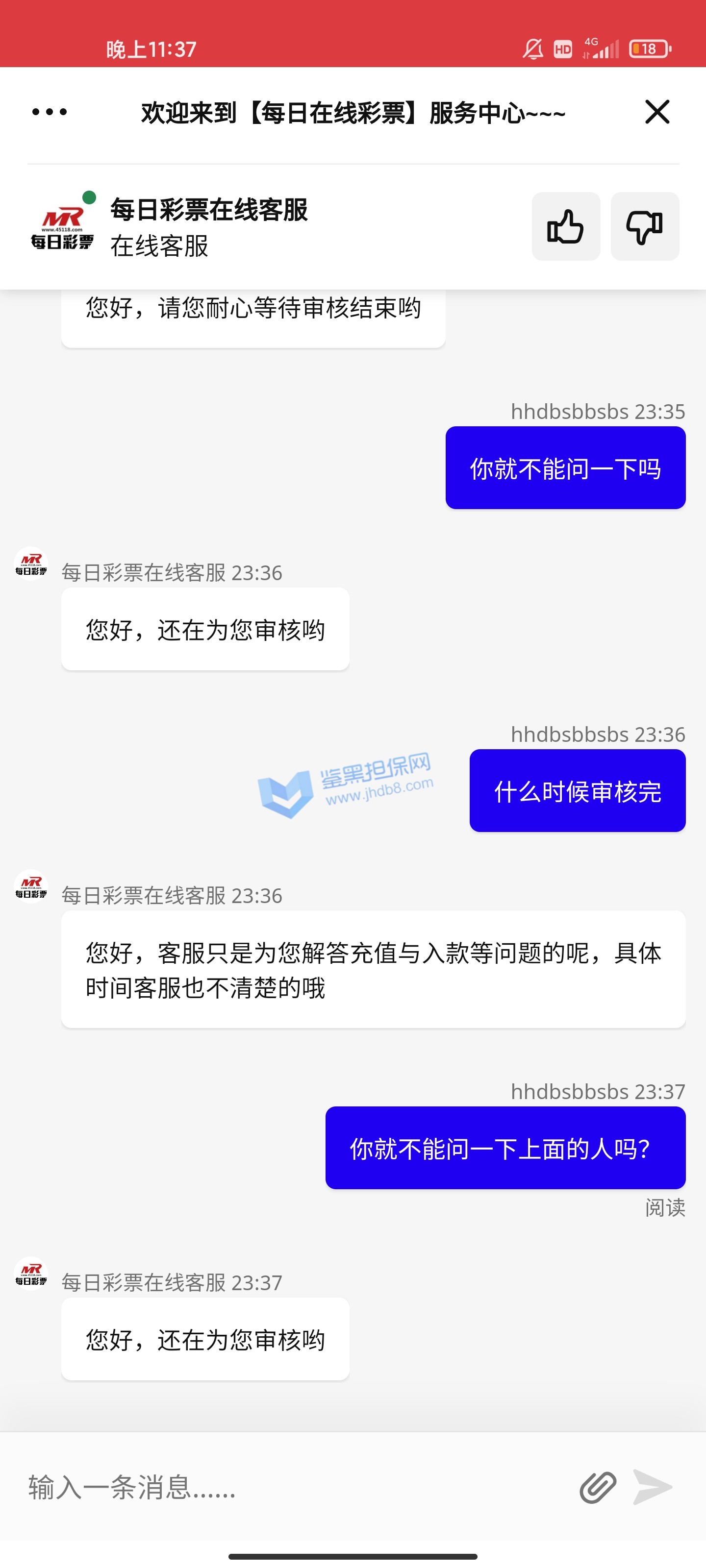Rate the agent with thumbs down
706x1568 pixels.
pyautogui.click(x=645, y=226)
